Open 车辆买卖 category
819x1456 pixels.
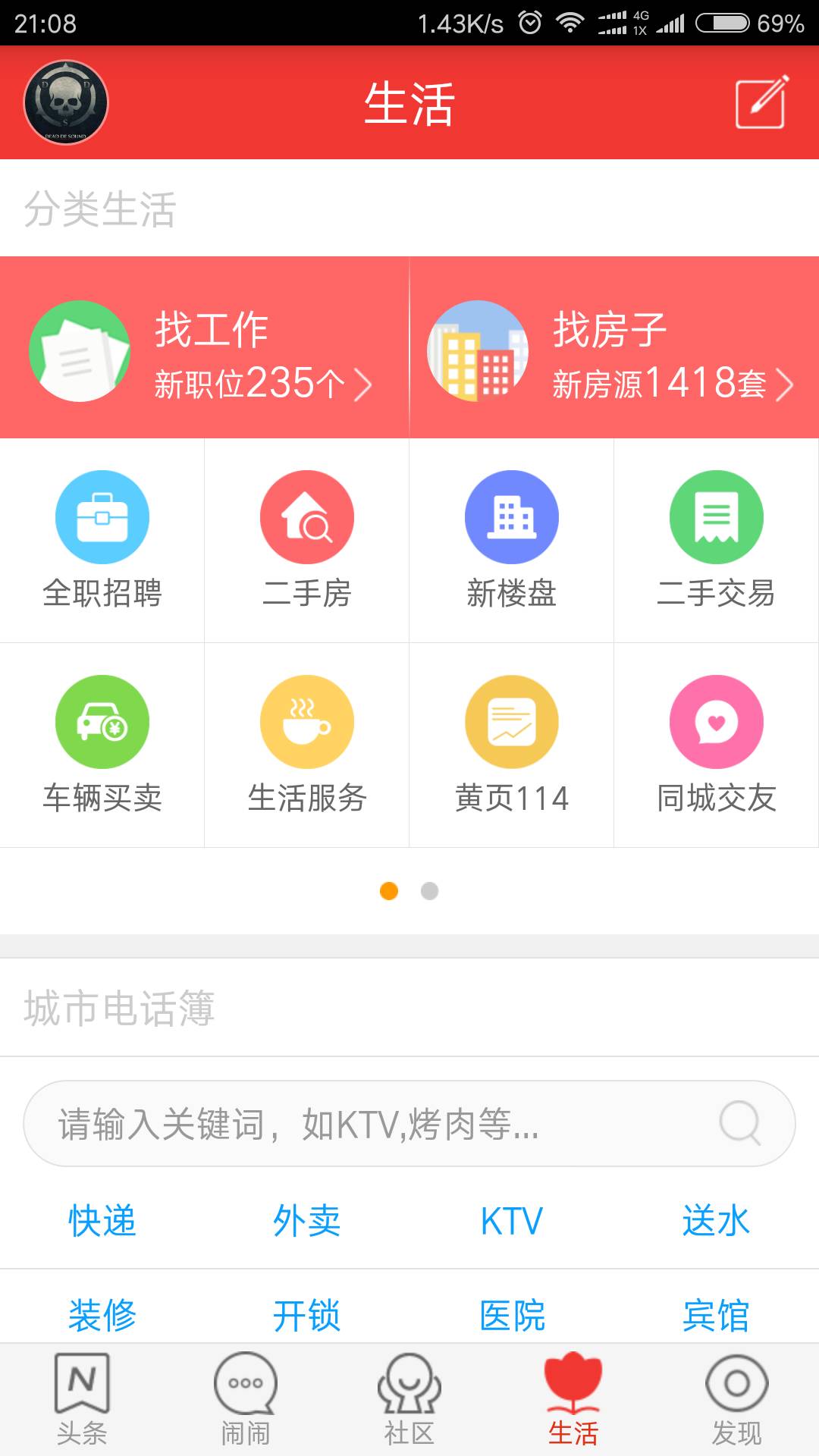pos(102,745)
